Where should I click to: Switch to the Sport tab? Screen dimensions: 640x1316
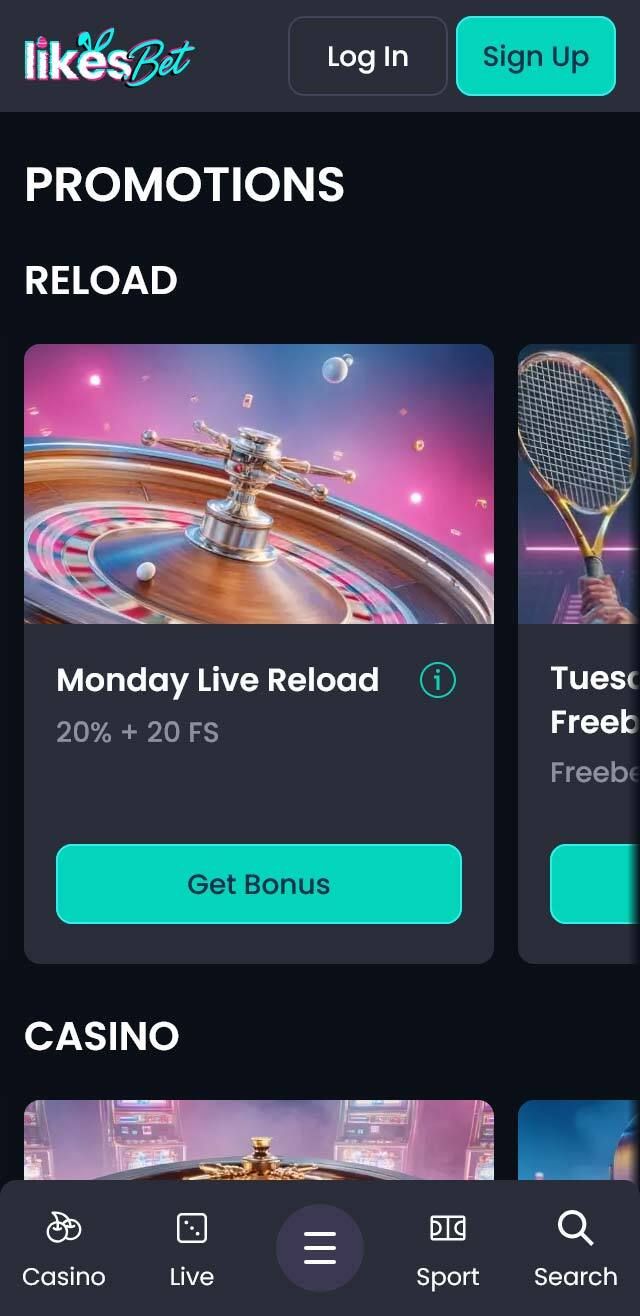tap(448, 1248)
